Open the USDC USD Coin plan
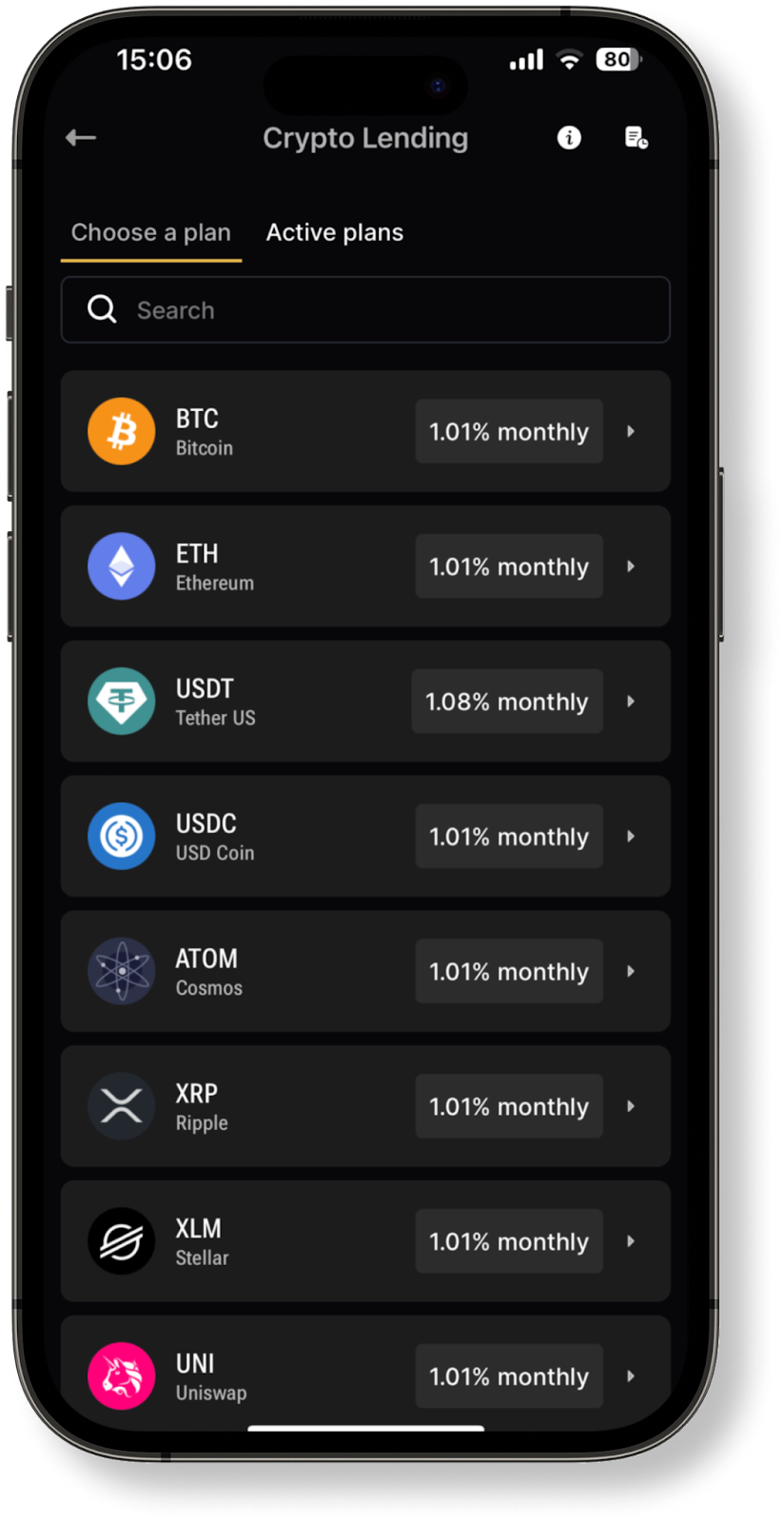 click(x=365, y=837)
